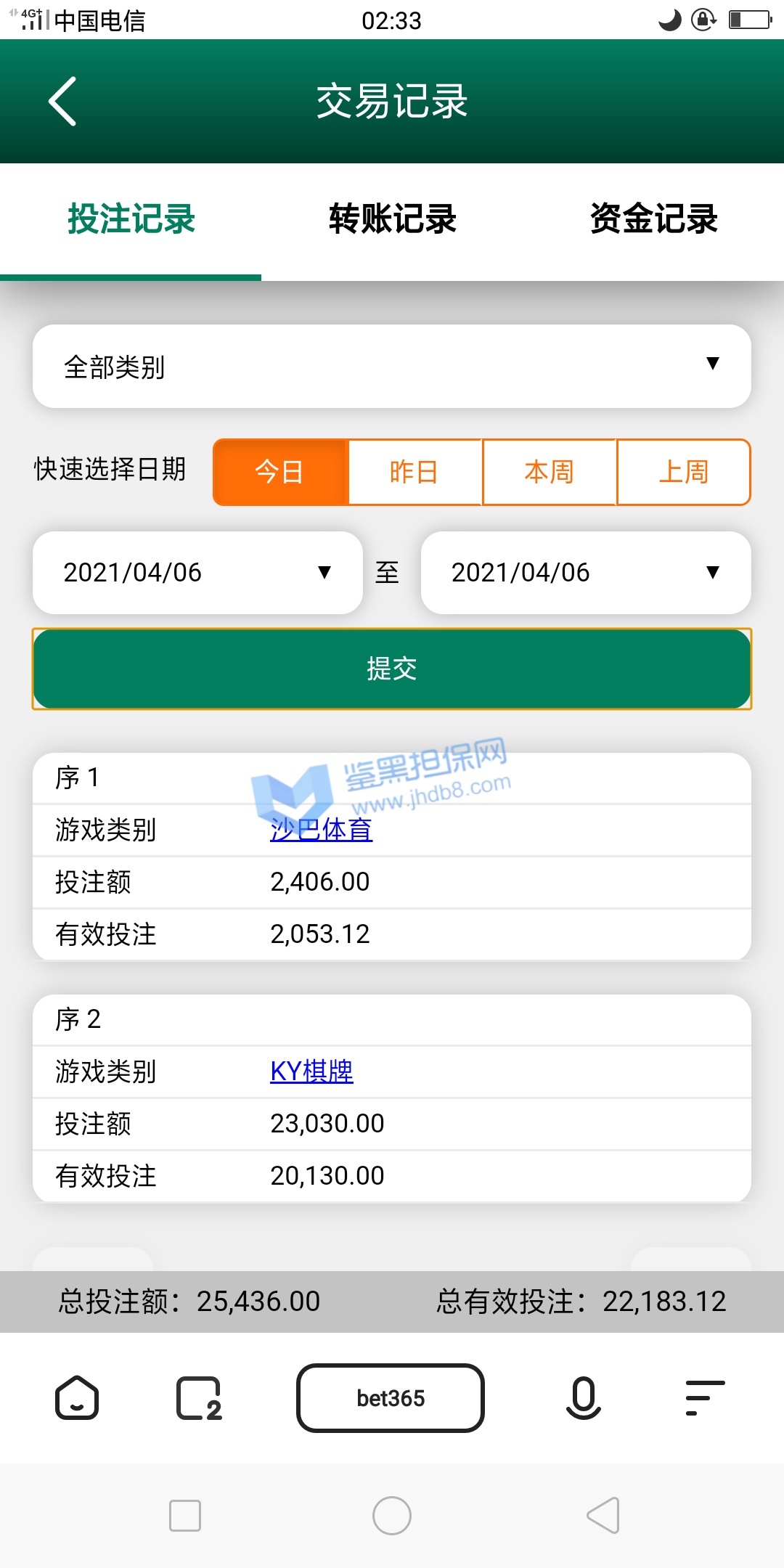784x1568 pixels.
Task: Open the end date picker
Action: coord(585,573)
